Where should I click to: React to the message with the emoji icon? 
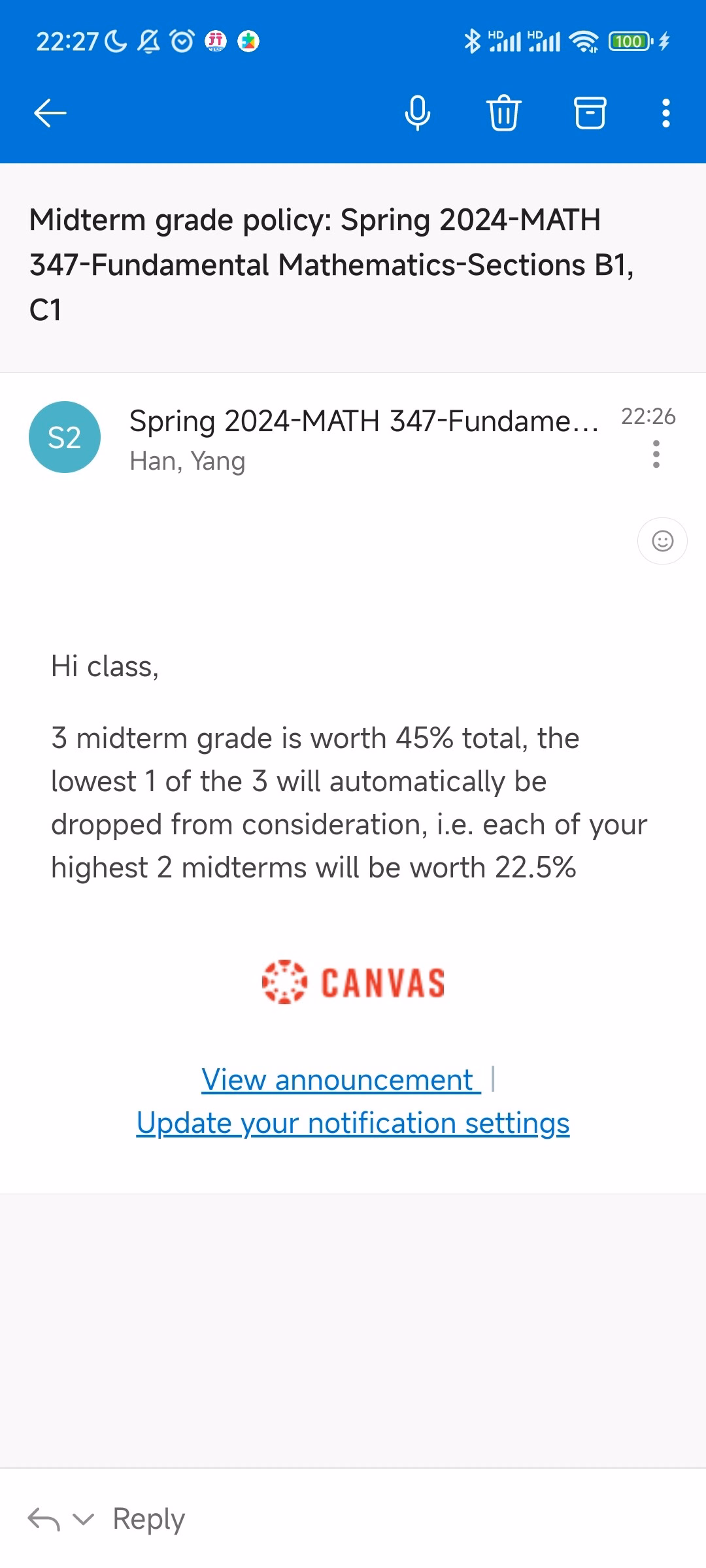pyautogui.click(x=662, y=541)
